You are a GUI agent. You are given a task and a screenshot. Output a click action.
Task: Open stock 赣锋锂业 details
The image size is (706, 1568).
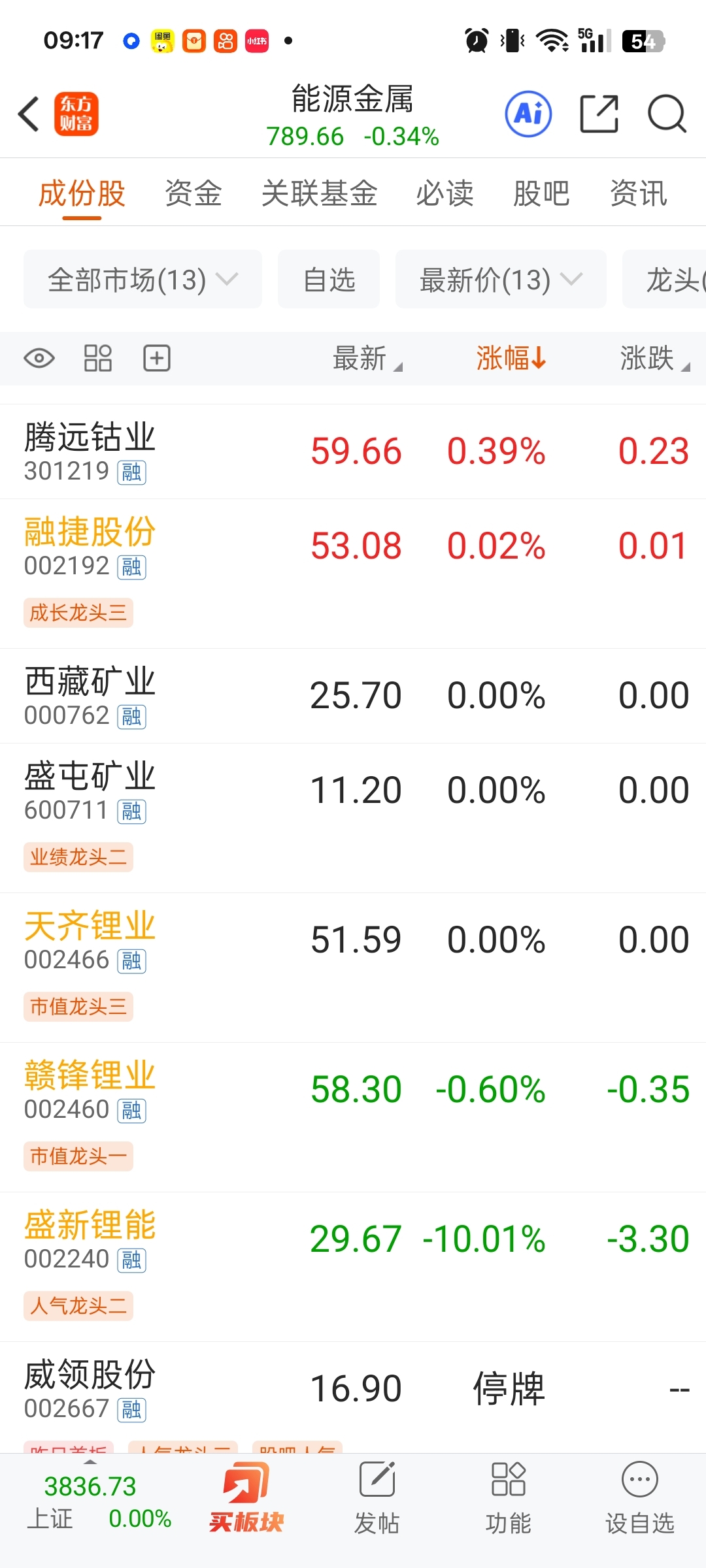click(x=90, y=1089)
